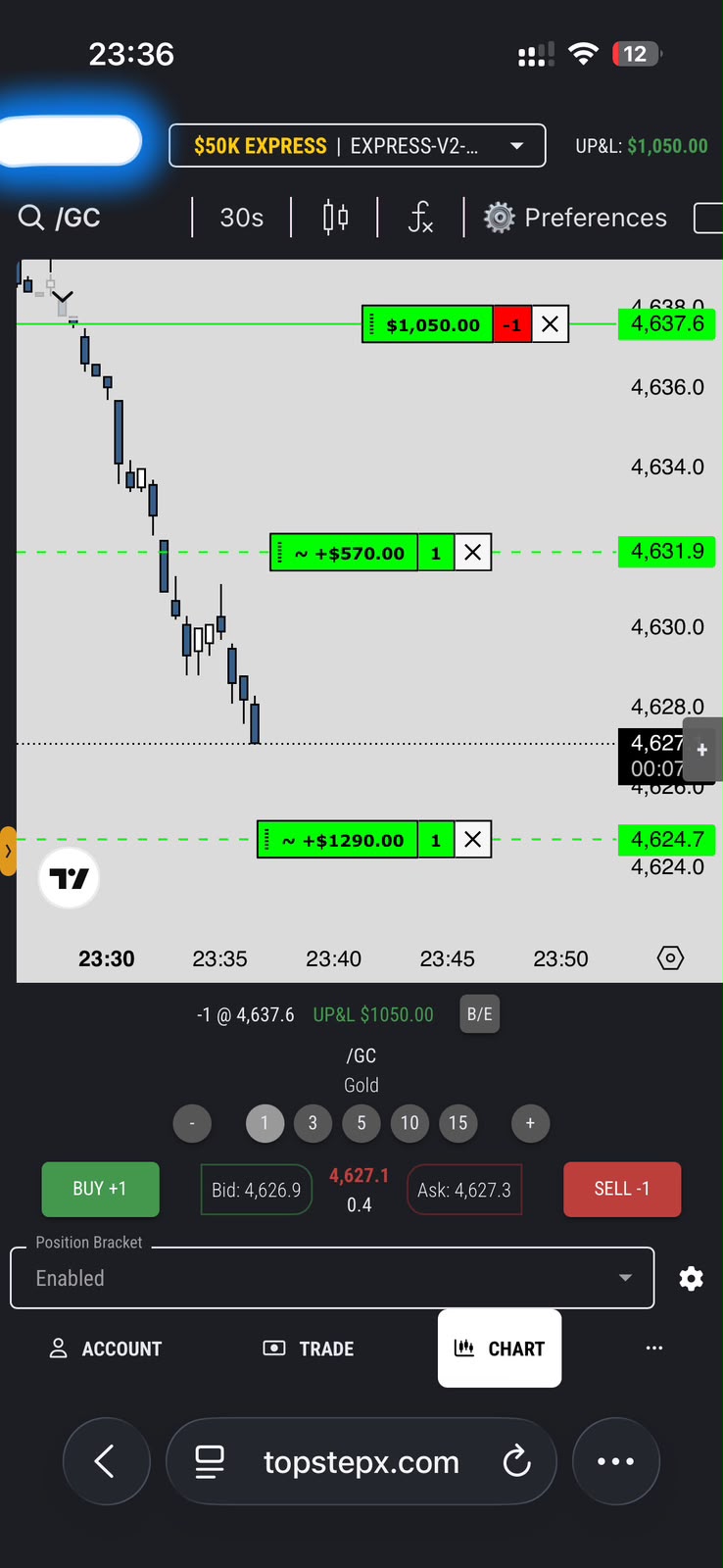Close the $1,050.00 position on the chart
The image size is (723, 1568).
click(x=550, y=324)
